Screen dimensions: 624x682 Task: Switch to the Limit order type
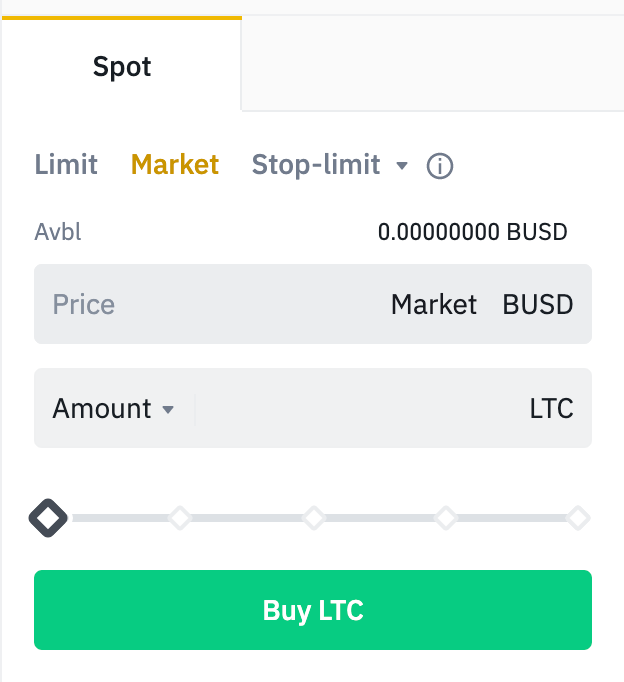pyautogui.click(x=66, y=164)
